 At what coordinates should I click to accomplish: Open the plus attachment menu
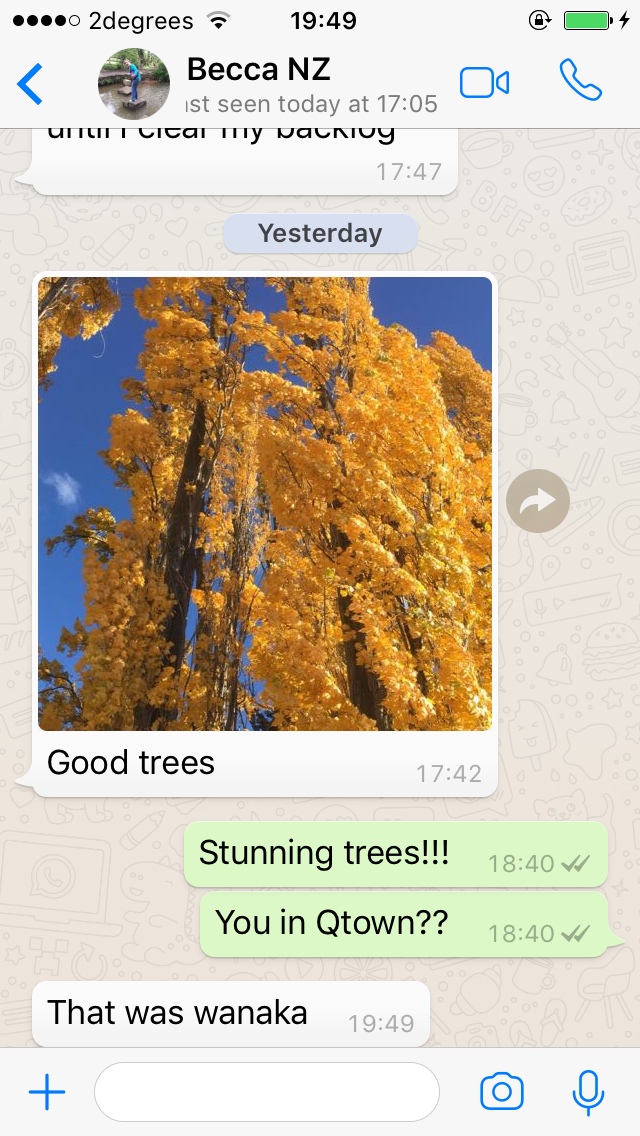coord(47,1092)
